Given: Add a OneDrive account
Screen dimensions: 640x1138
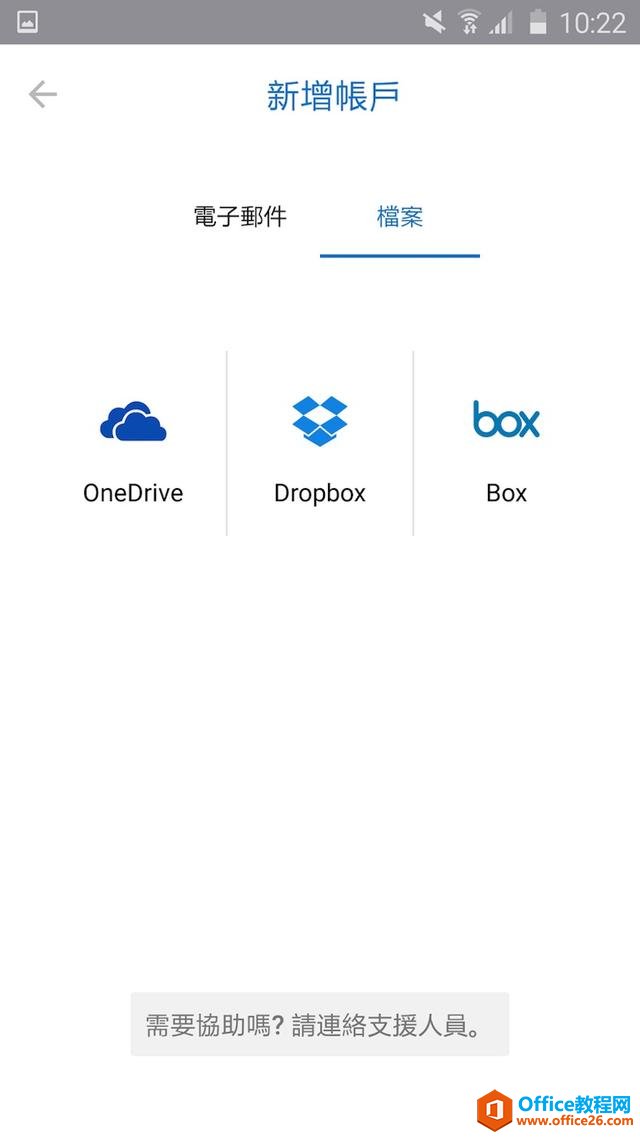Looking at the screenshot, I should pyautogui.click(x=133, y=445).
